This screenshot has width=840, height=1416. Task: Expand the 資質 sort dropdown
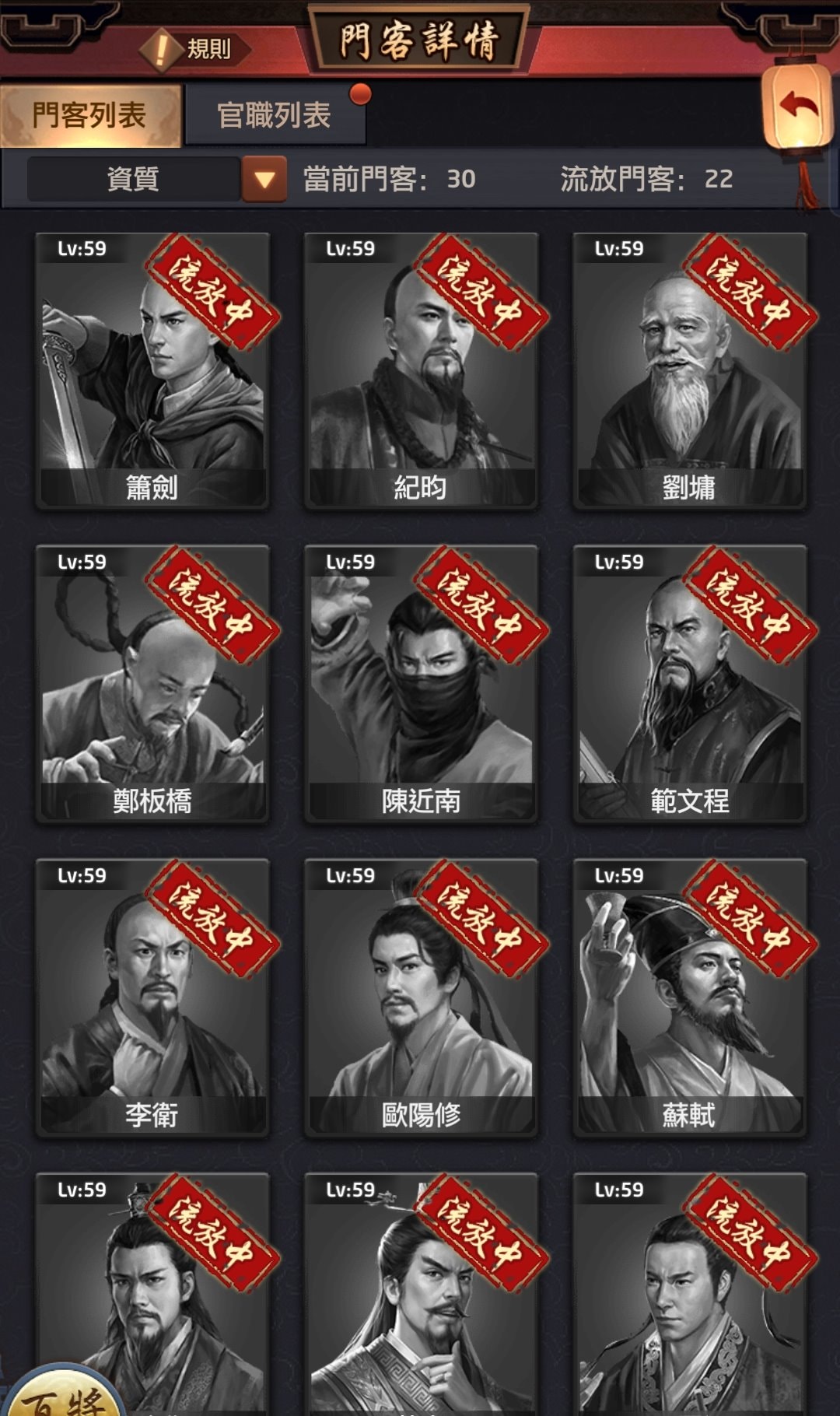pyautogui.click(x=264, y=180)
